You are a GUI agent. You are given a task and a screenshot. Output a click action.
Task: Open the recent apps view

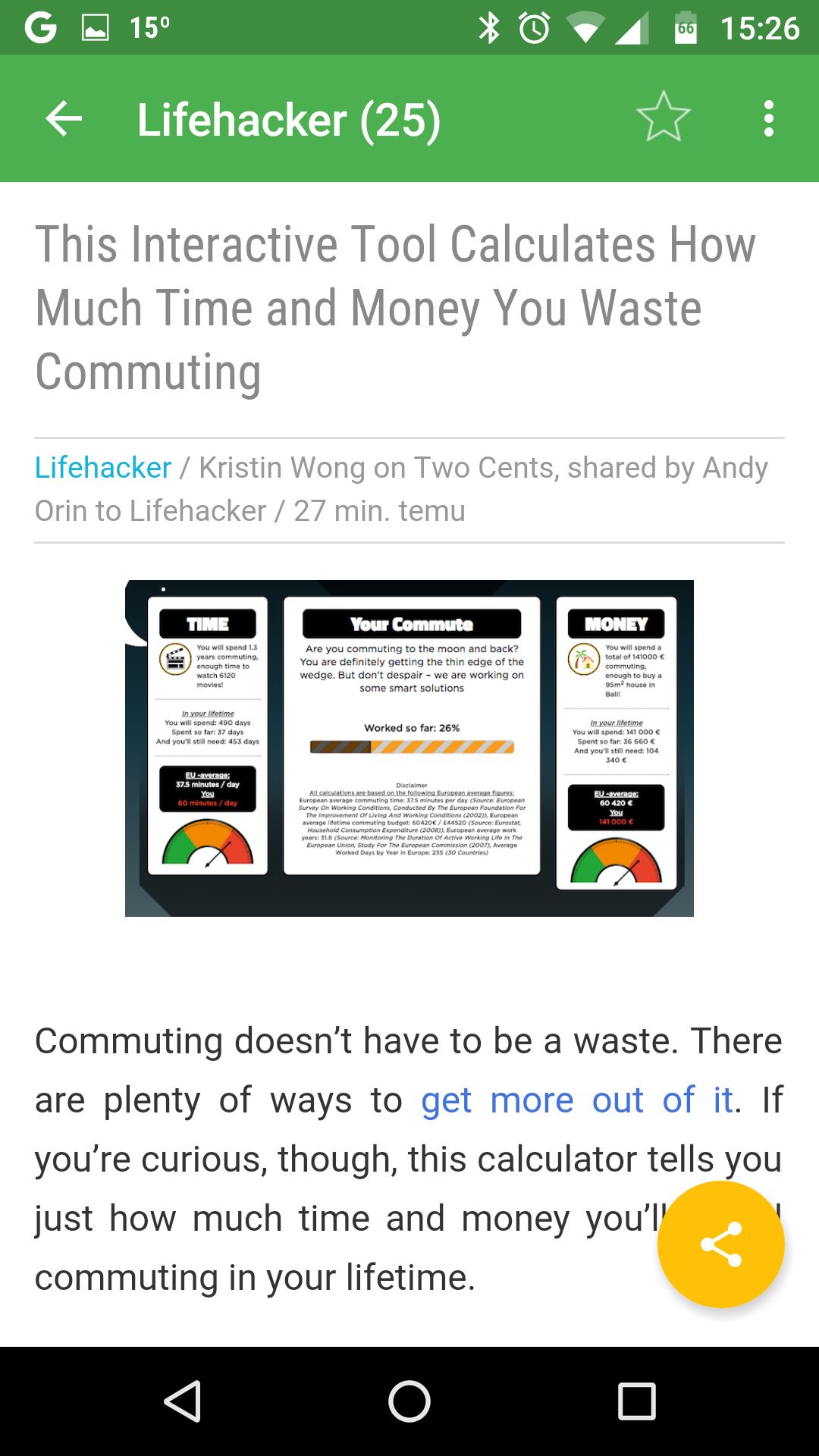[637, 1401]
